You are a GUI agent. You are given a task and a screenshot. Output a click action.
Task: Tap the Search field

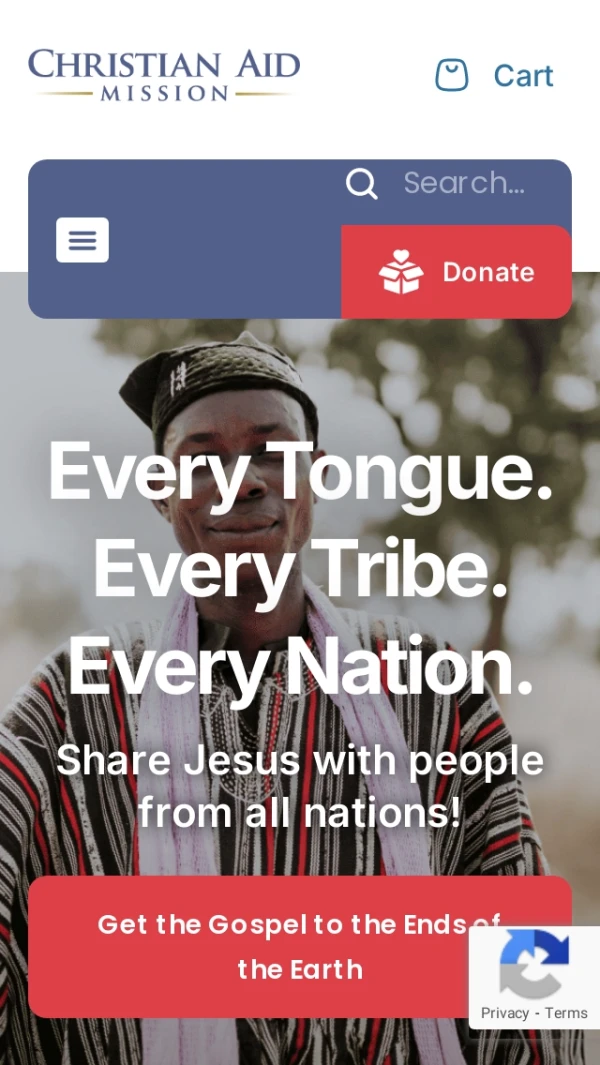(x=463, y=183)
